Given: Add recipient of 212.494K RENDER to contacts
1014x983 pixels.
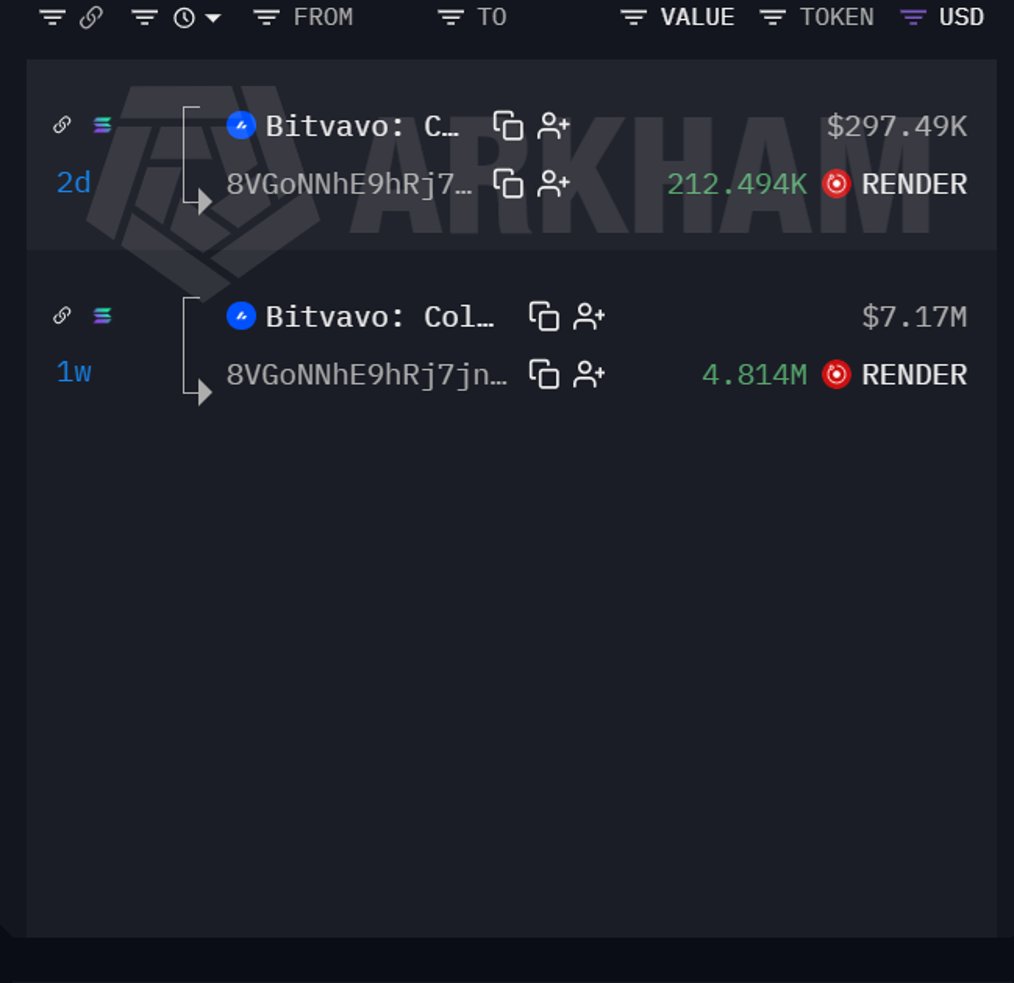Looking at the screenshot, I should [x=554, y=184].
